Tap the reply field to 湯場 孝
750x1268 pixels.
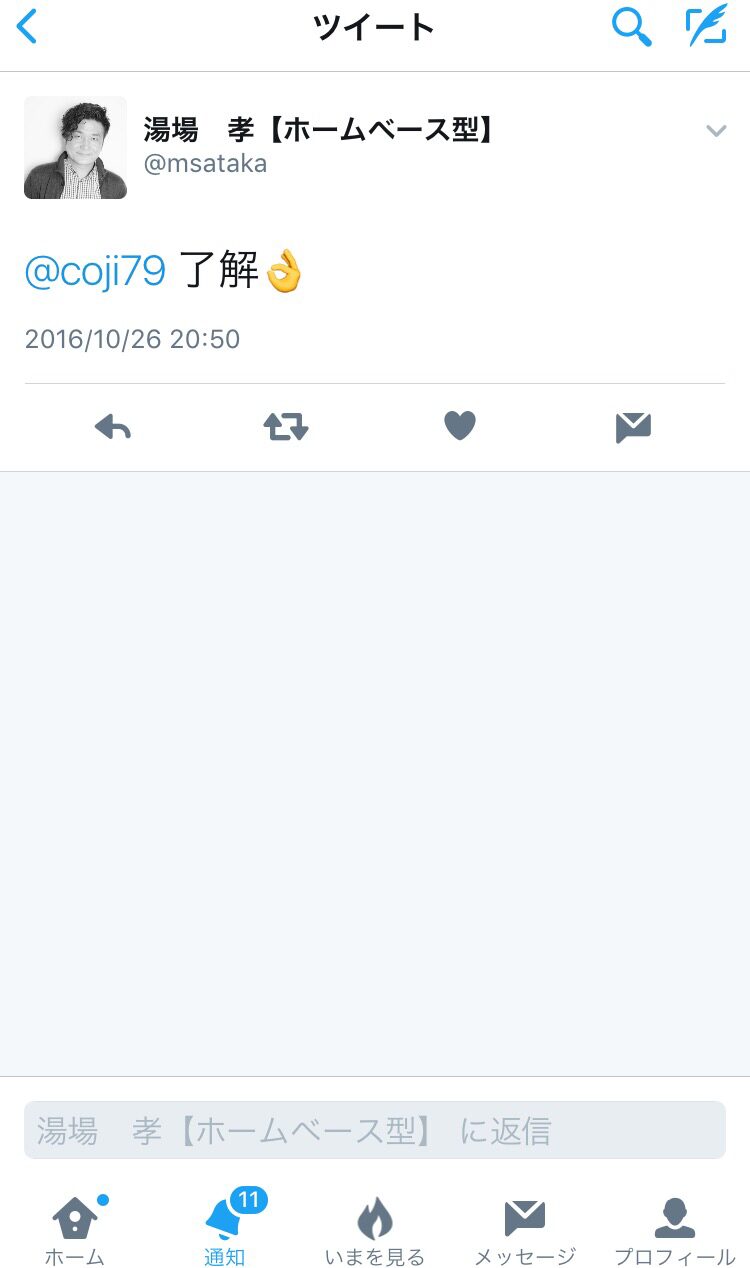[375, 1131]
